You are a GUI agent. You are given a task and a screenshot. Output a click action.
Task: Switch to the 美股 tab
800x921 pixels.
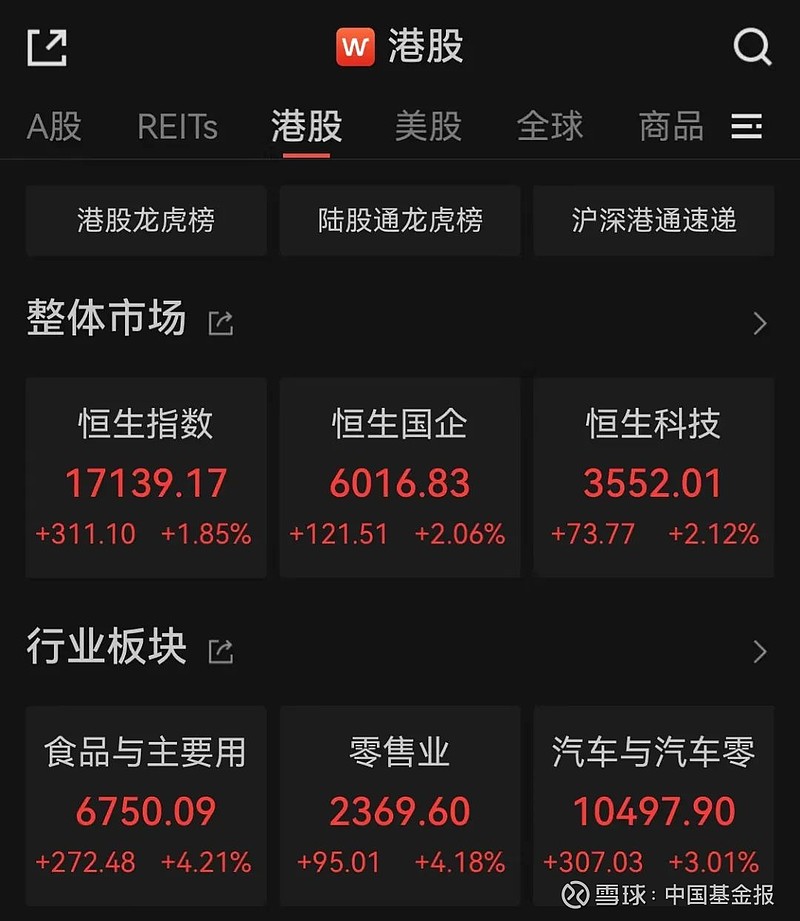[428, 127]
